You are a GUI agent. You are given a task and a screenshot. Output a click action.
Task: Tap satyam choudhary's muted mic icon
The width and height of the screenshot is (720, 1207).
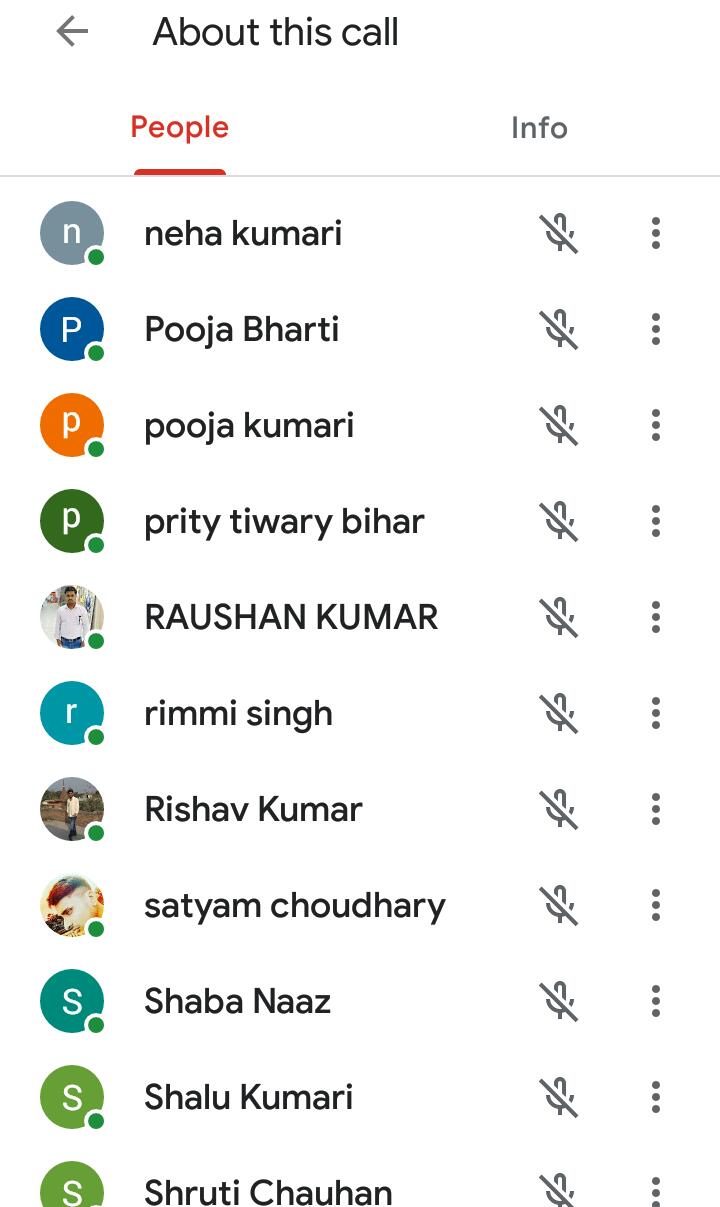tap(559, 905)
